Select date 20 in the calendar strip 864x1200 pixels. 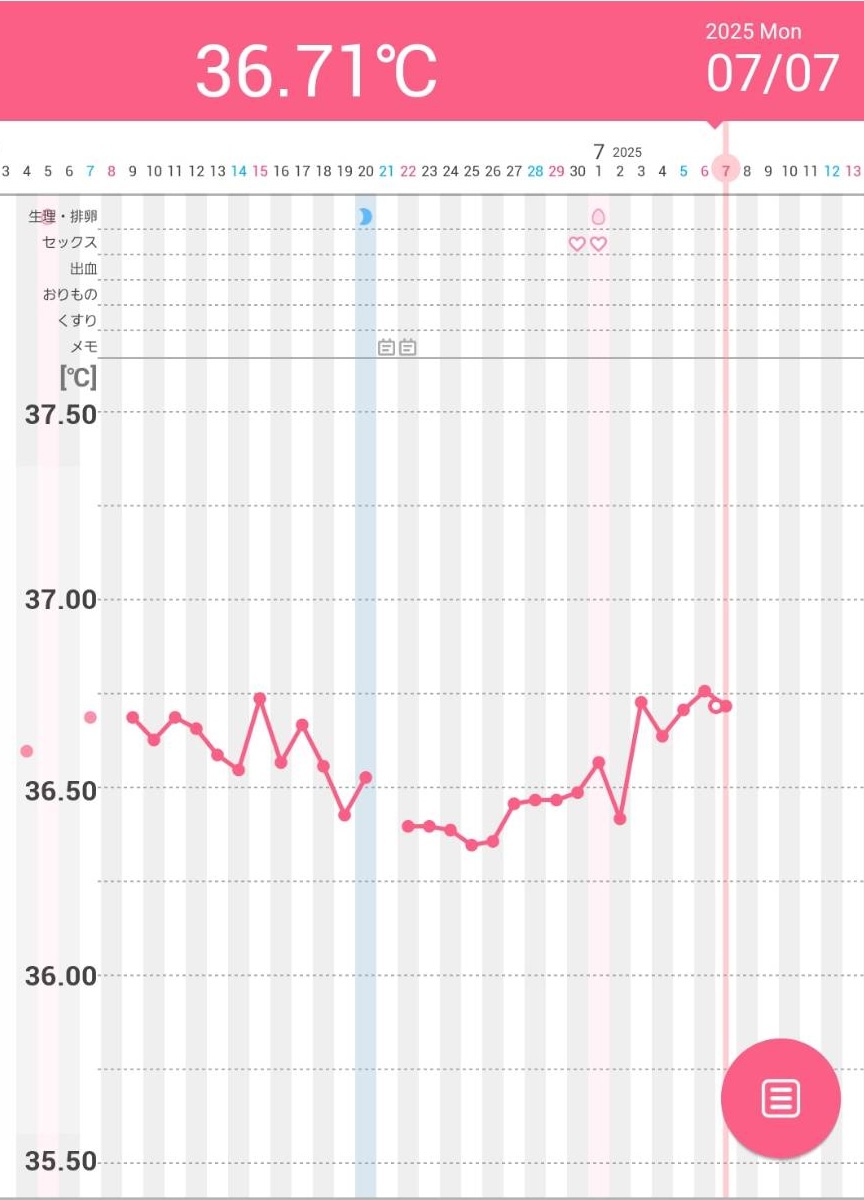pyautogui.click(x=365, y=172)
